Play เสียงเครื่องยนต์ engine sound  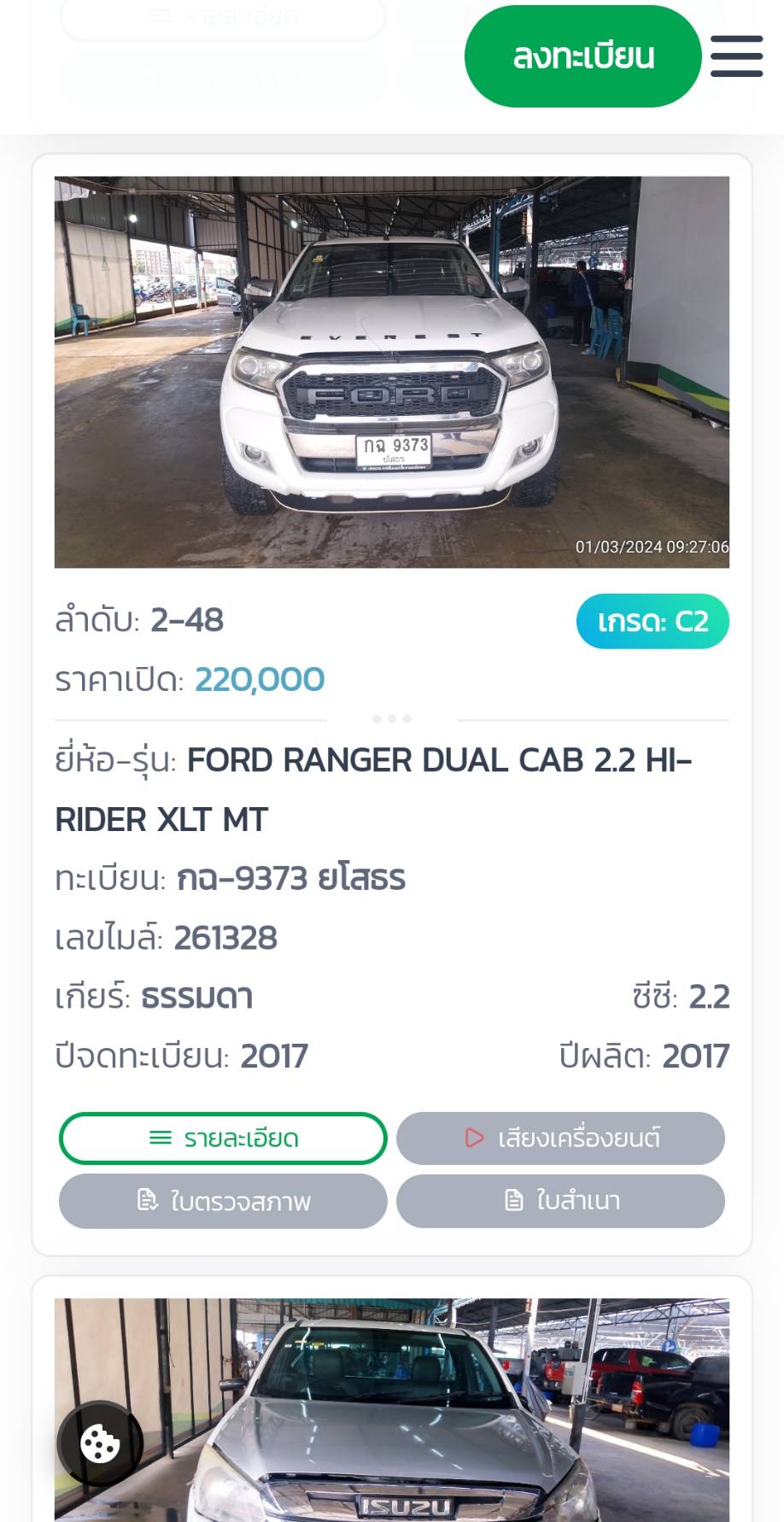pyautogui.click(x=560, y=1138)
